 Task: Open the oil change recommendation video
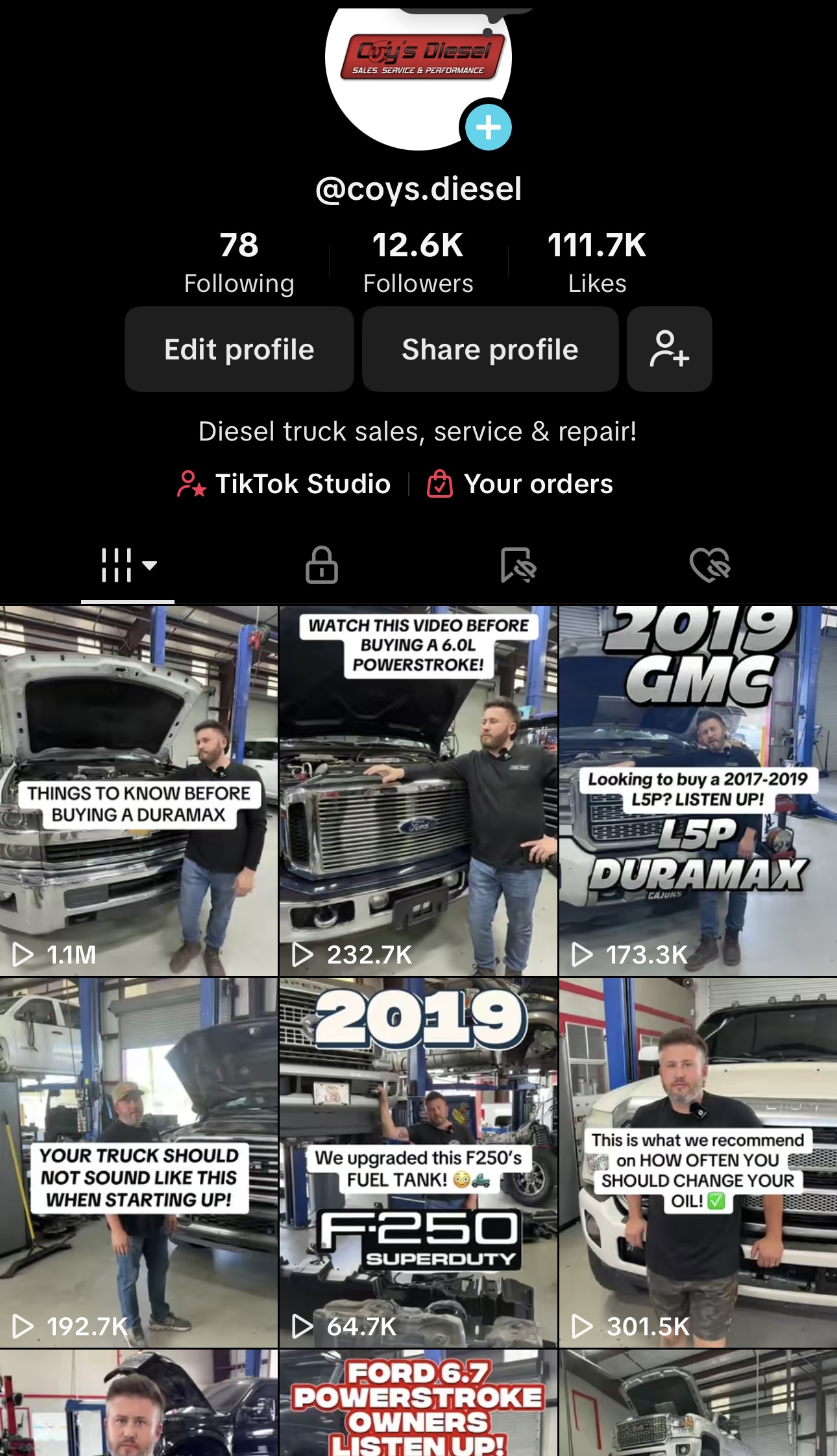tap(697, 1161)
